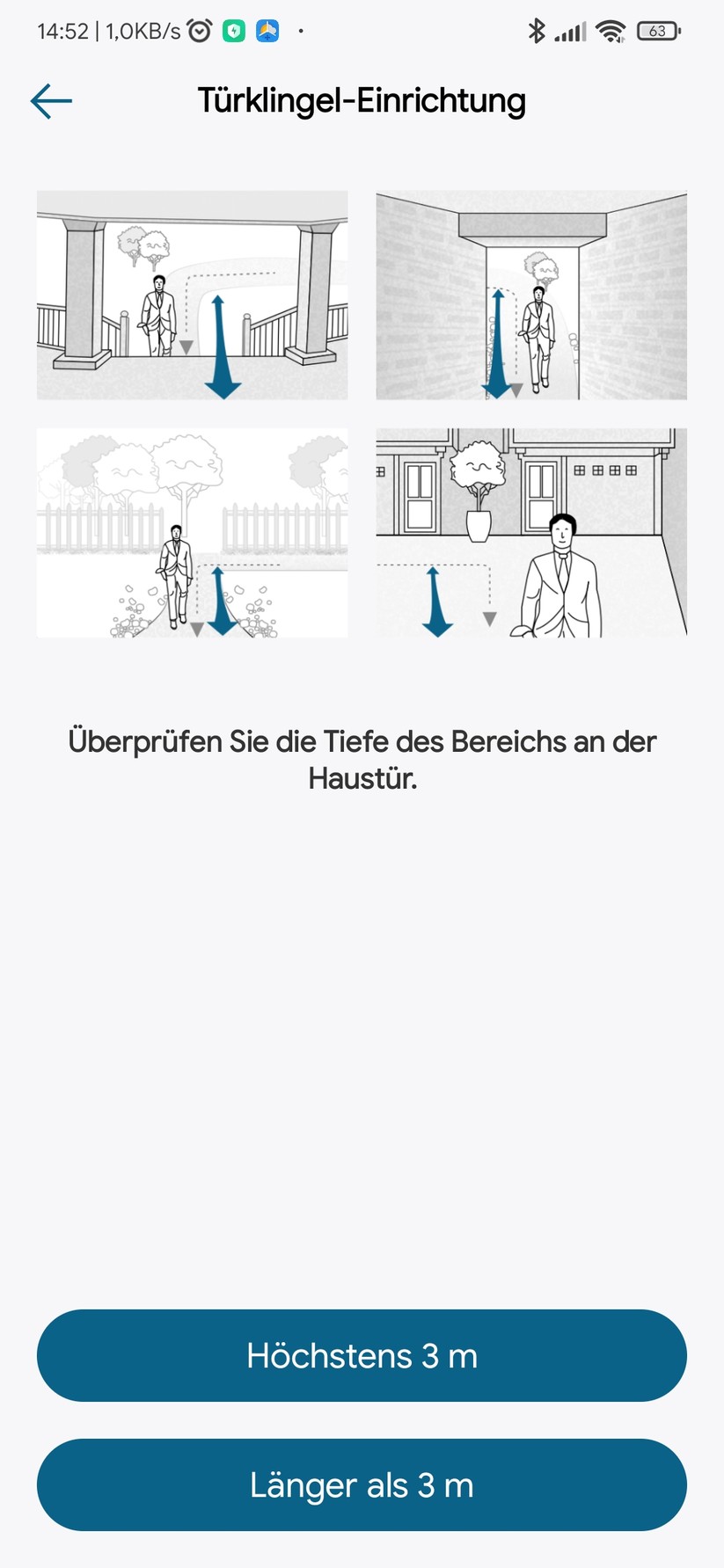Go back using the arrow icon
Viewport: 724px width, 1568px height.
coord(51,101)
